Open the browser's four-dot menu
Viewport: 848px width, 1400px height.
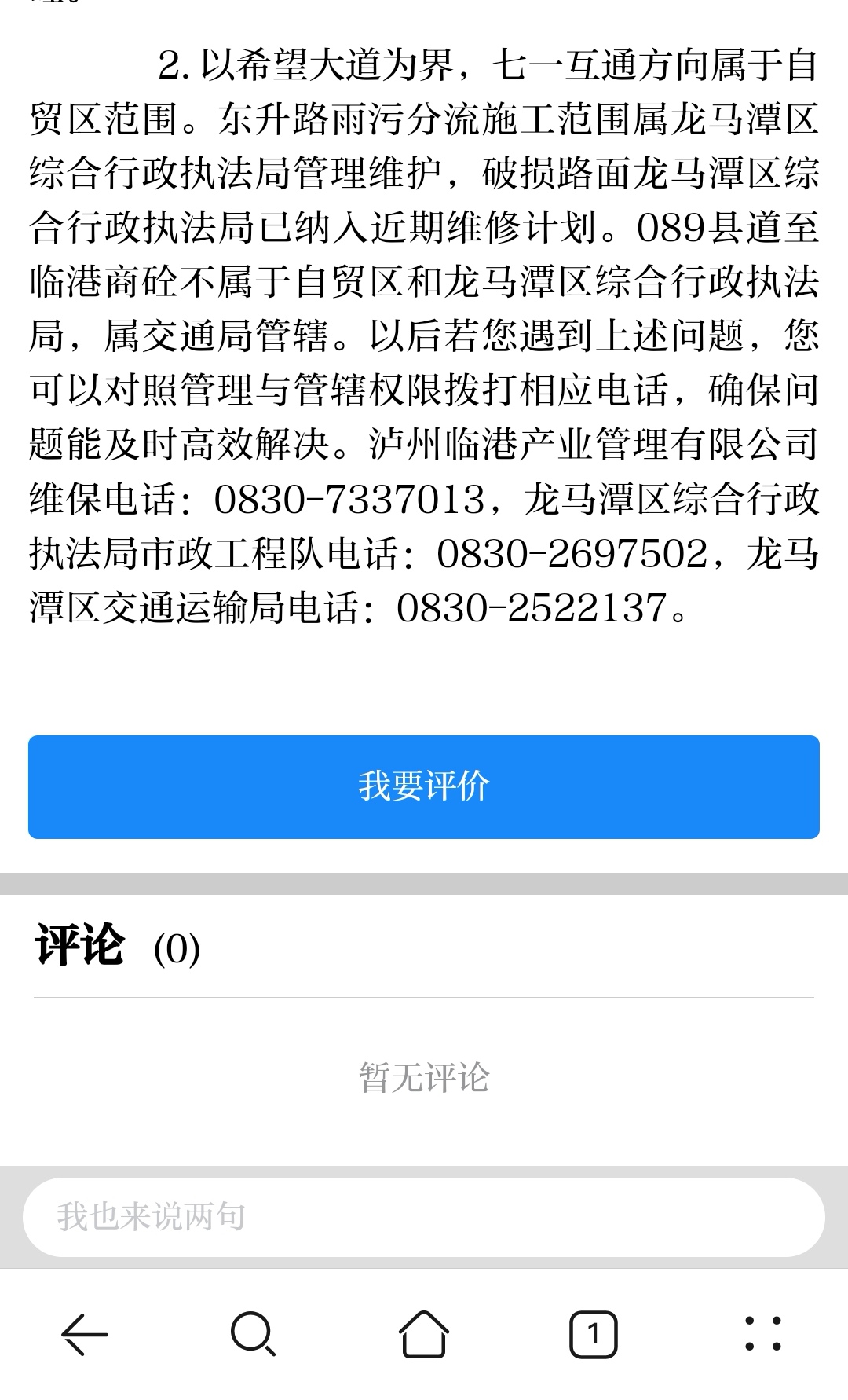click(x=762, y=1334)
